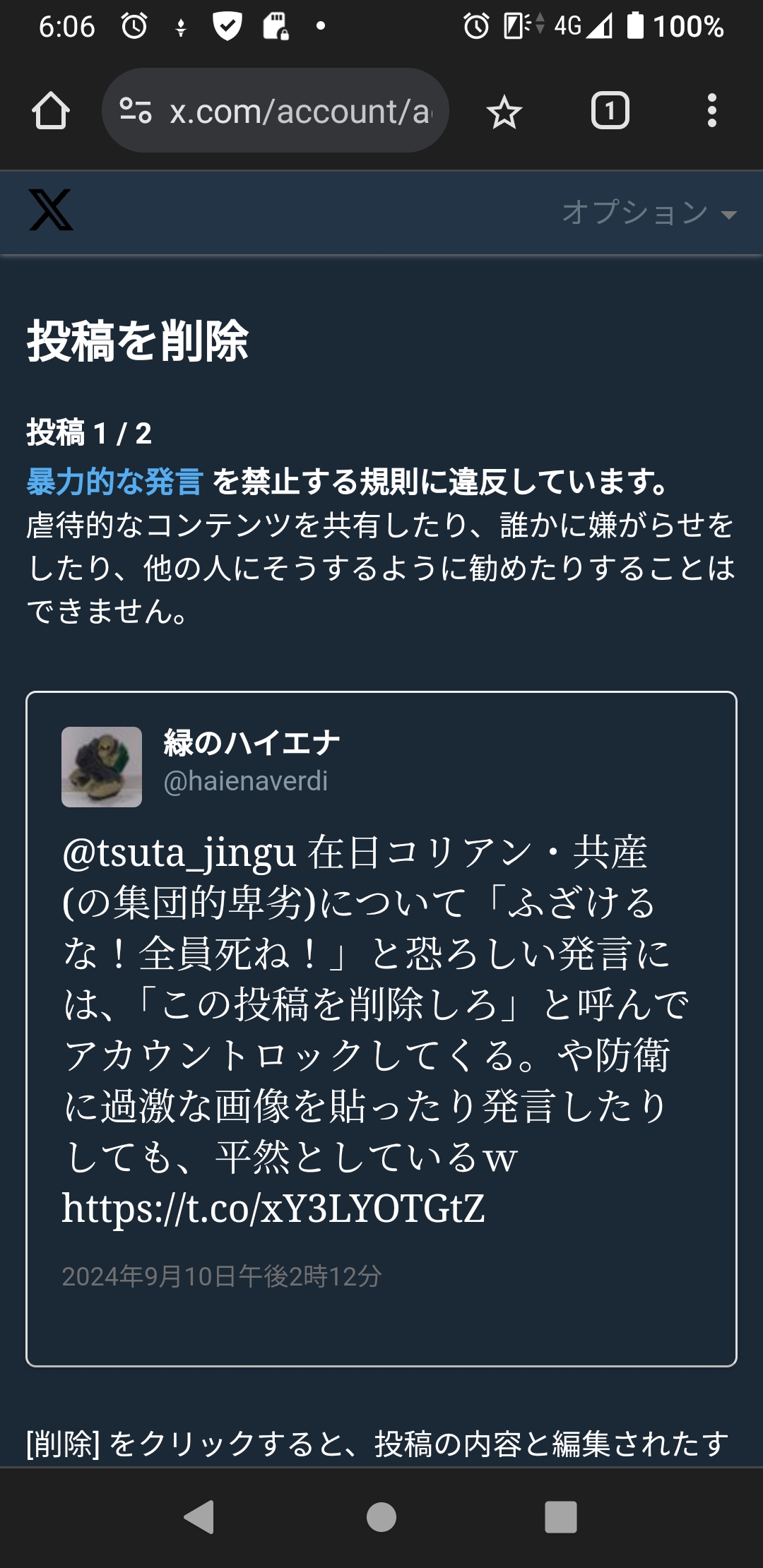This screenshot has height=1568, width=763.
Task: Go back with the system back button
Action: (199, 1517)
